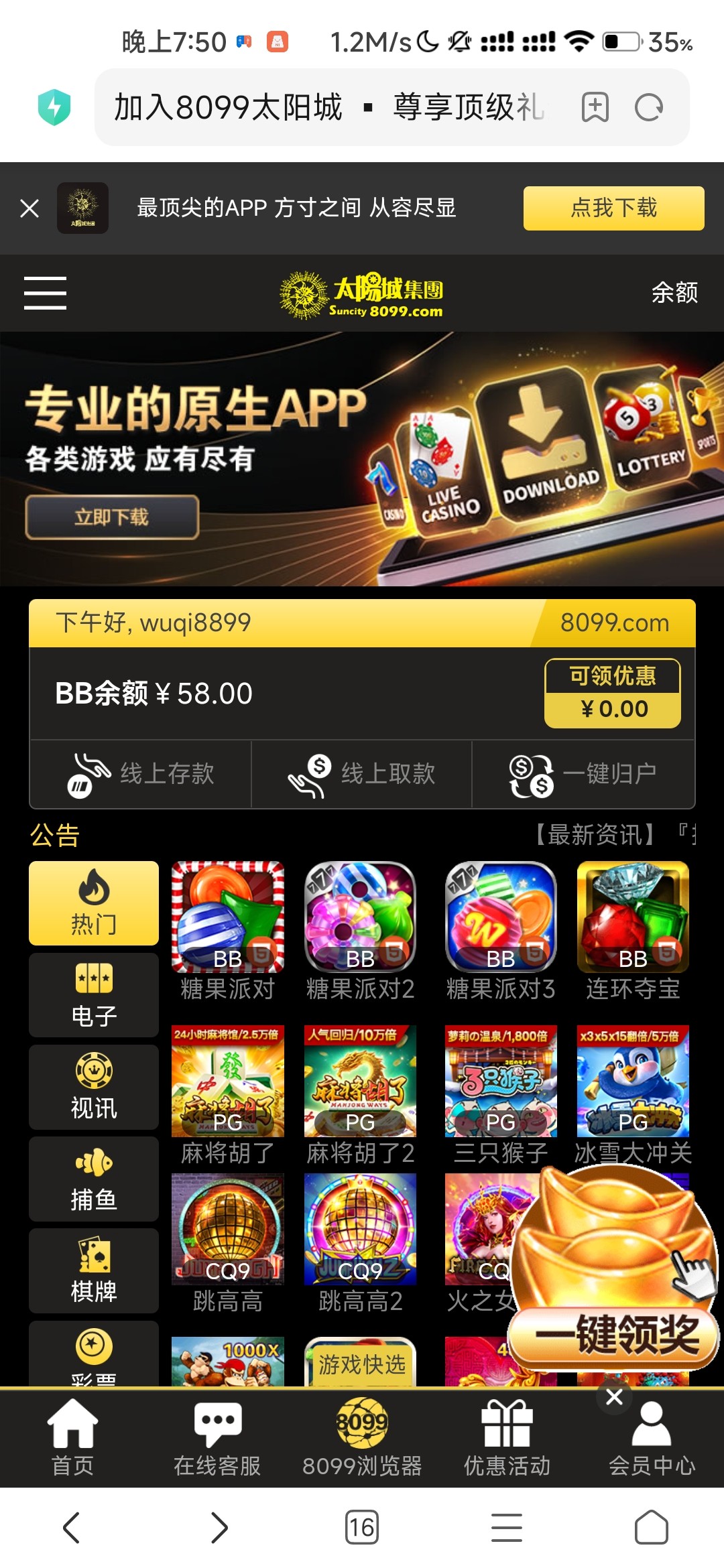Tap the 点我下载 download button
724x1568 pixels.
click(x=613, y=208)
